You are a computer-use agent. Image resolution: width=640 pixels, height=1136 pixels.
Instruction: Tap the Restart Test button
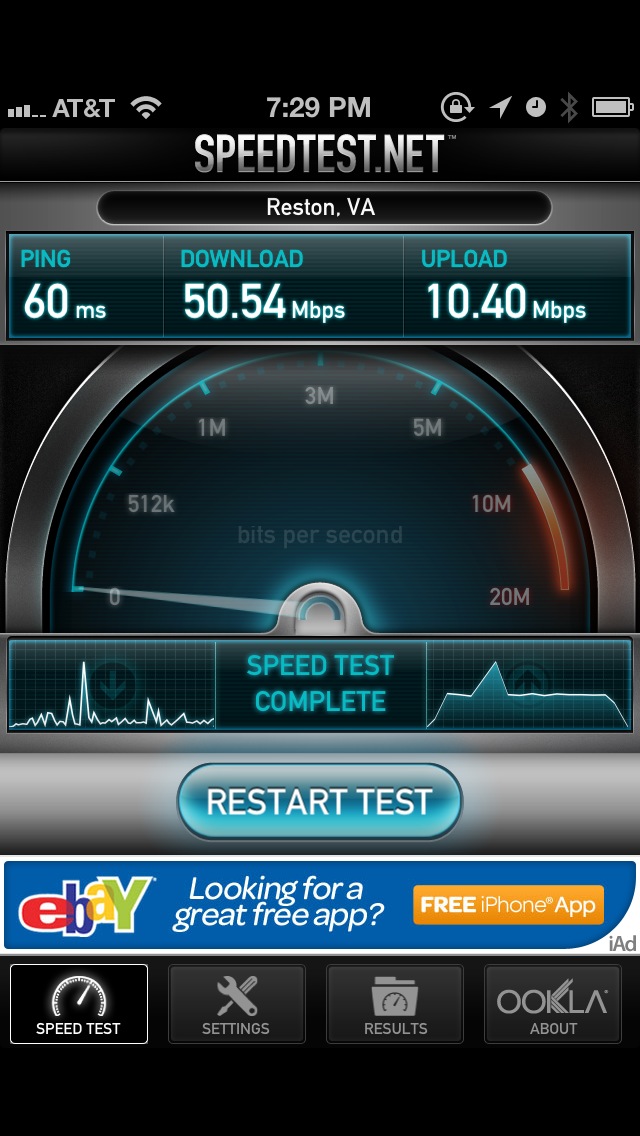[320, 801]
